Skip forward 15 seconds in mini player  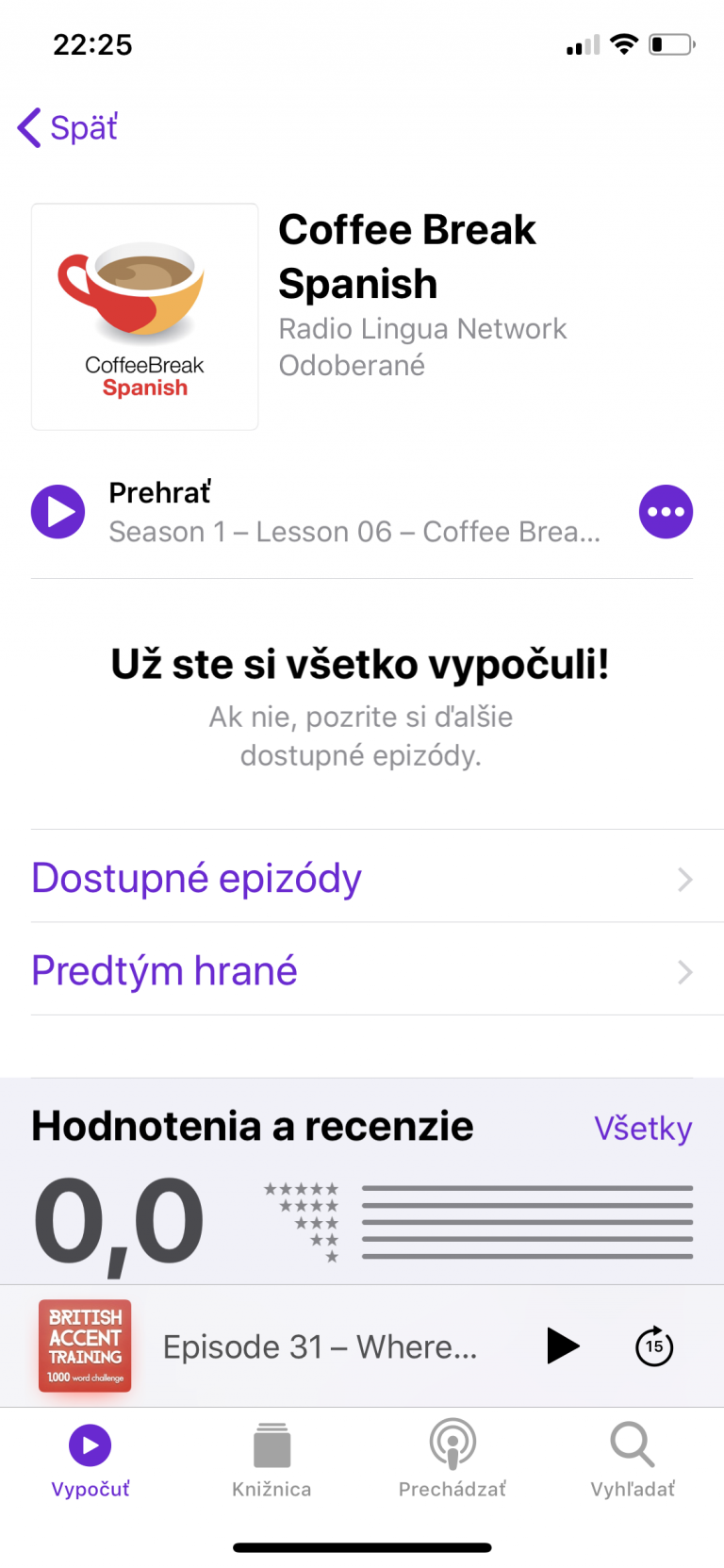click(654, 1345)
